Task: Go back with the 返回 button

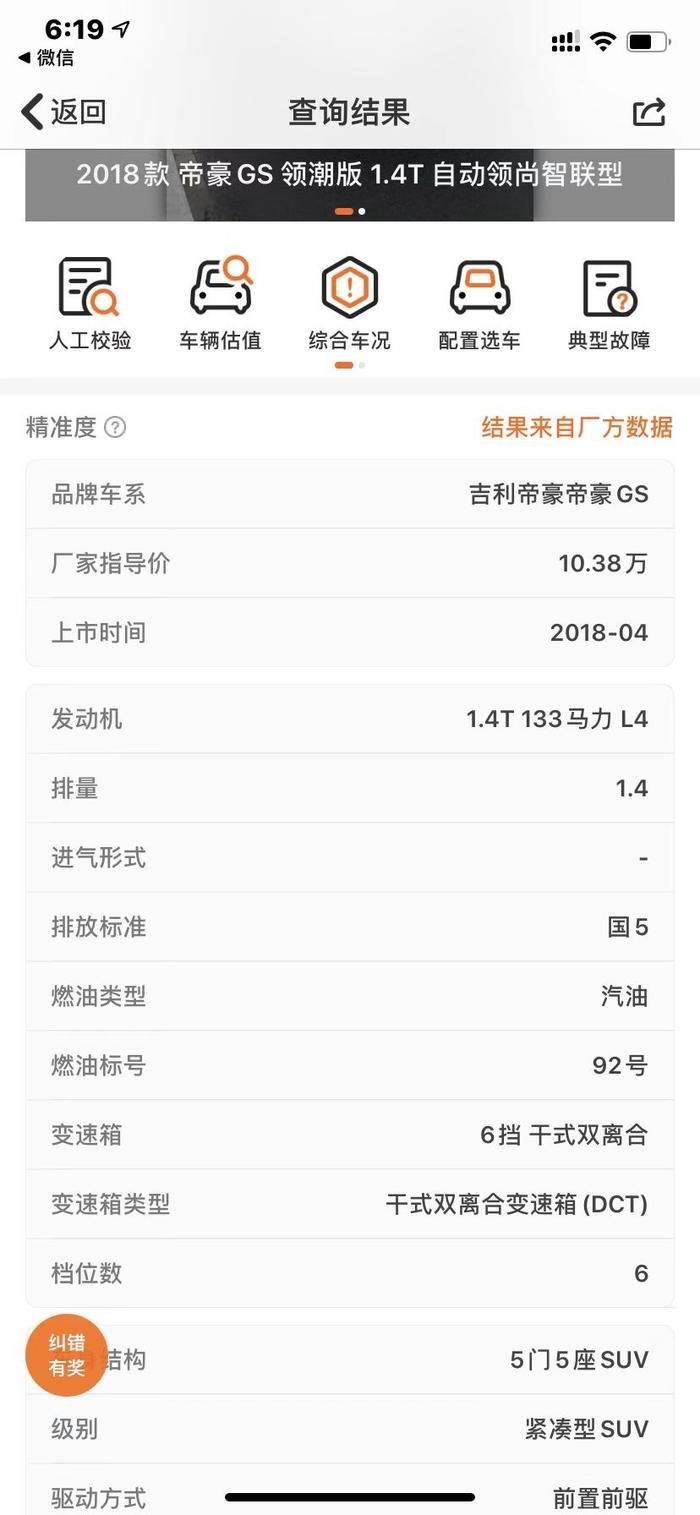Action: [x=63, y=112]
